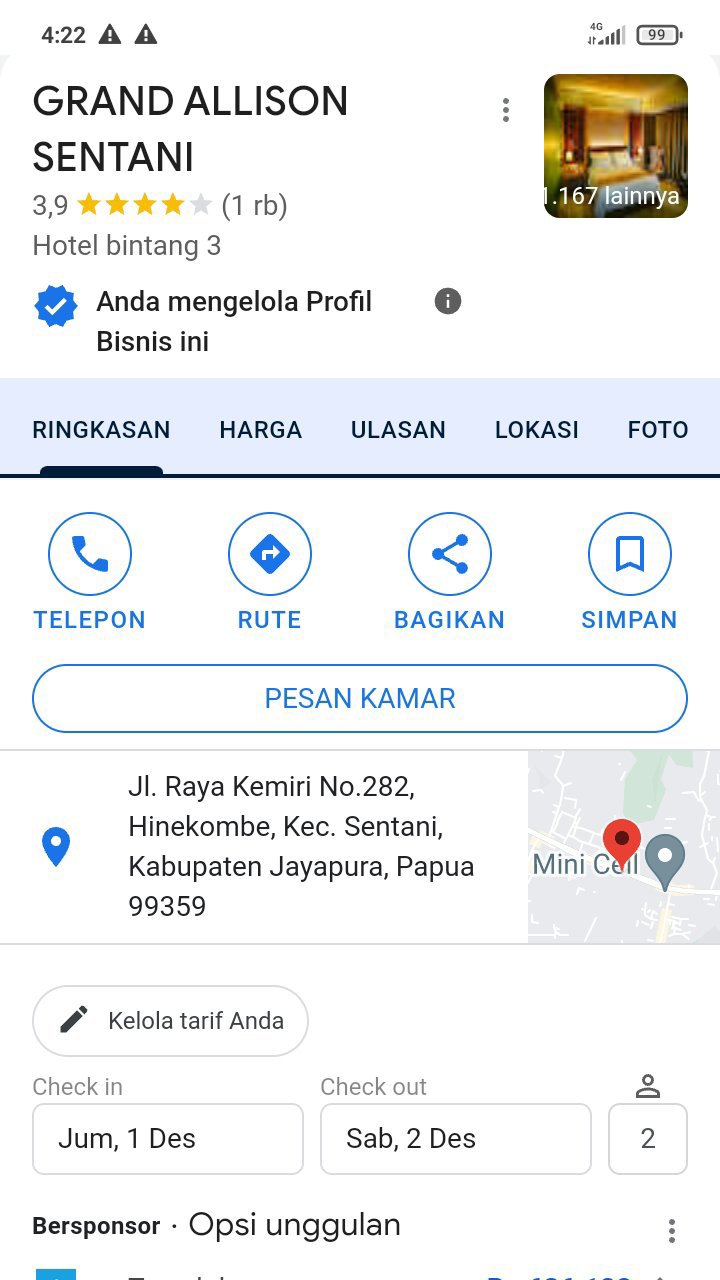Change the guest count of 2
Screen dimensions: 720x1280
click(647, 1138)
